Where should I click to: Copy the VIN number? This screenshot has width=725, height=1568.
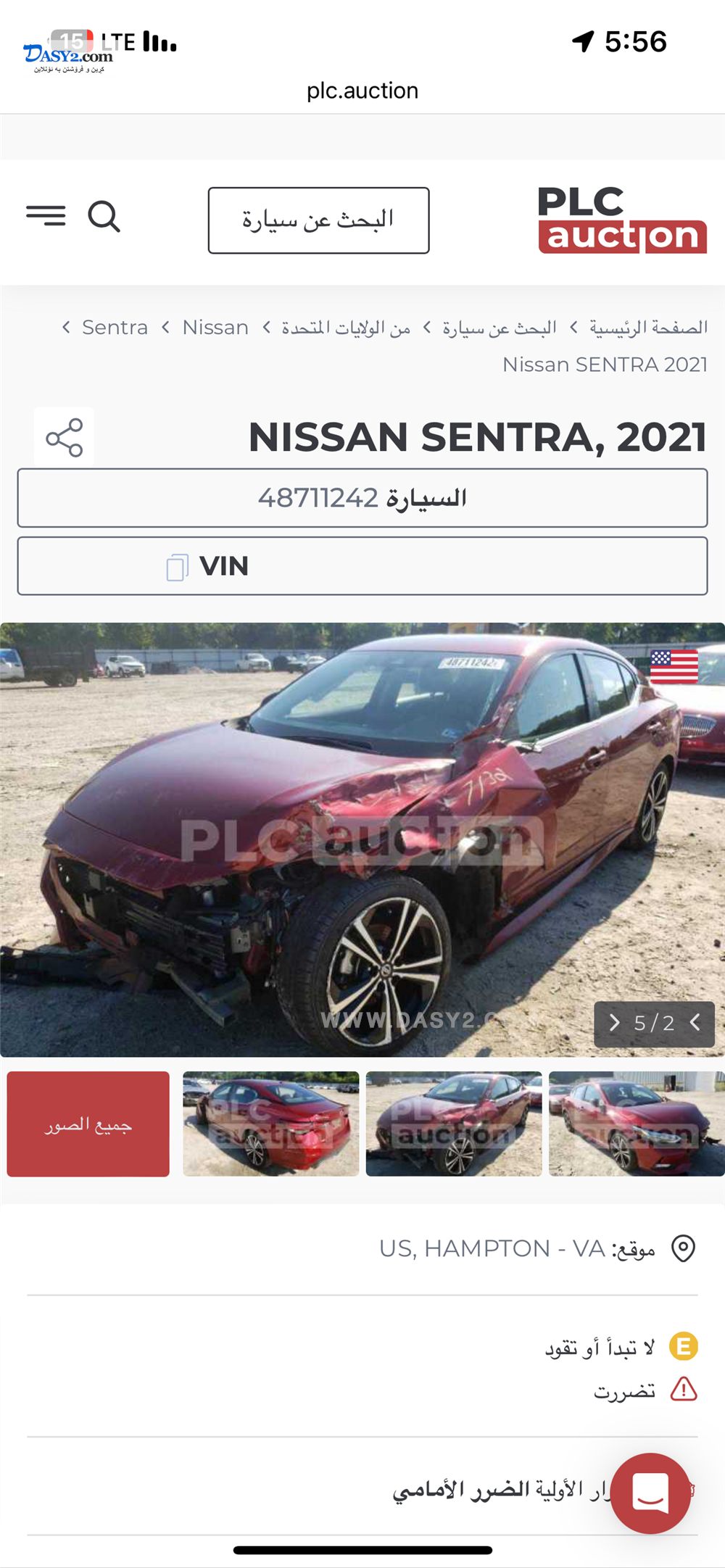pos(178,567)
